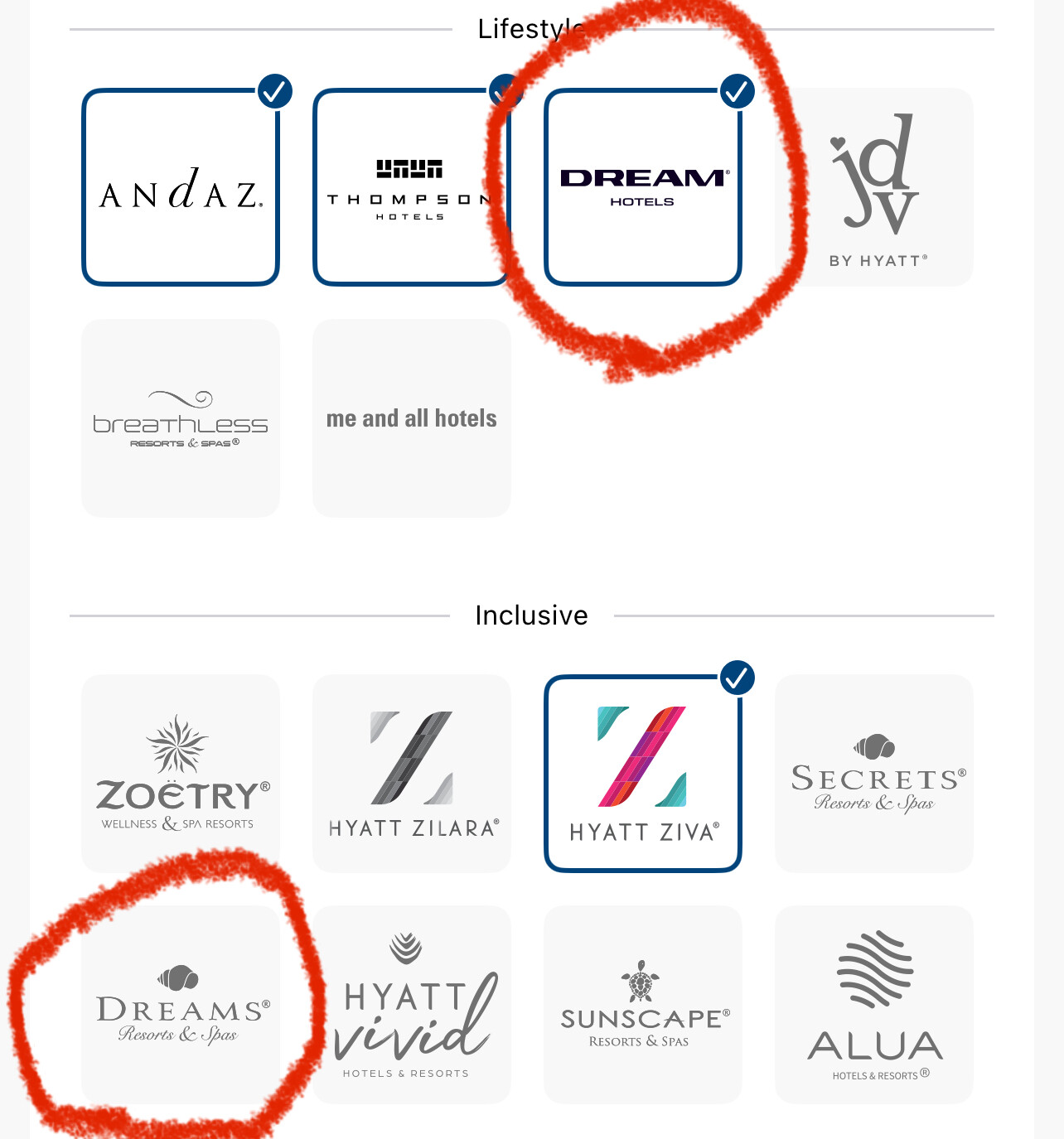The image size is (1064, 1139).
Task: Select the Hyatt Zilara brand
Action: coord(411,773)
